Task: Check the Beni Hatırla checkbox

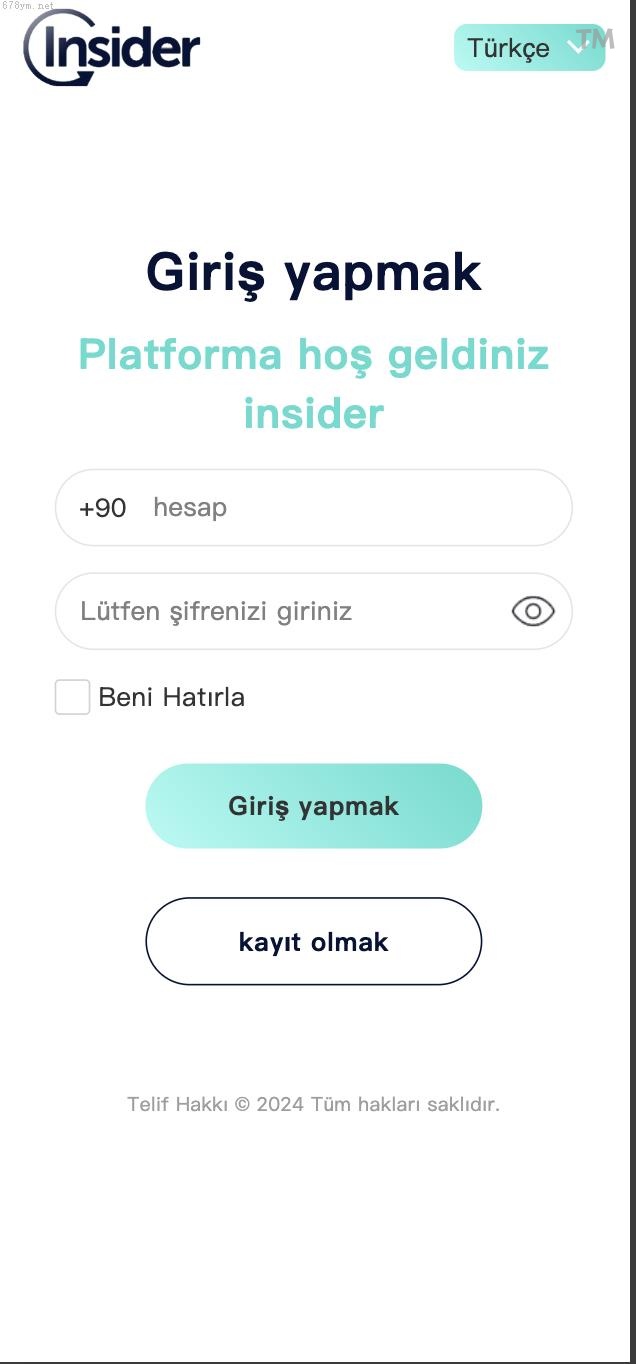Action: (72, 697)
